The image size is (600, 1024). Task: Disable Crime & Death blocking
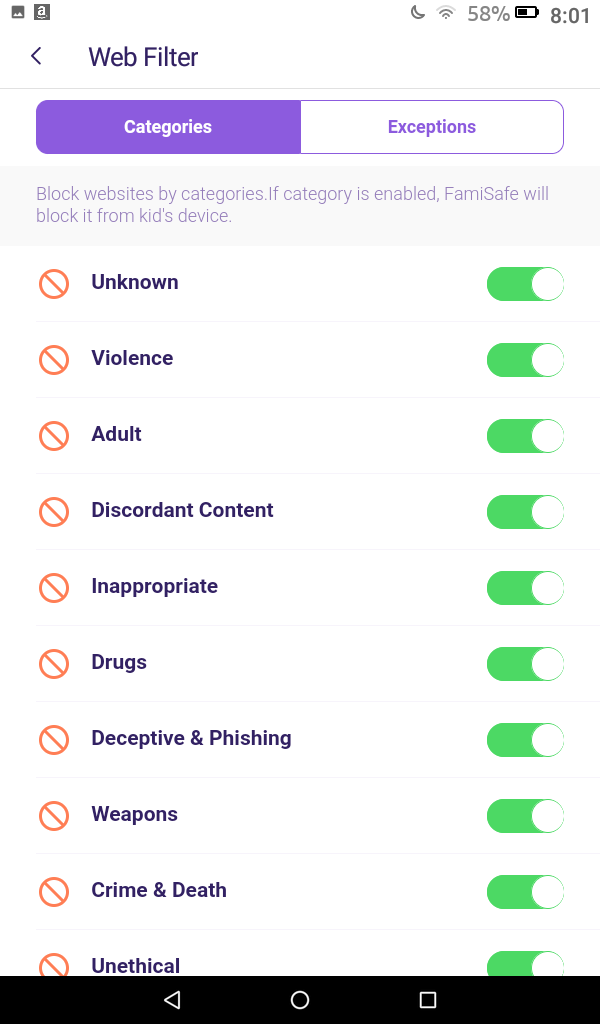click(525, 892)
